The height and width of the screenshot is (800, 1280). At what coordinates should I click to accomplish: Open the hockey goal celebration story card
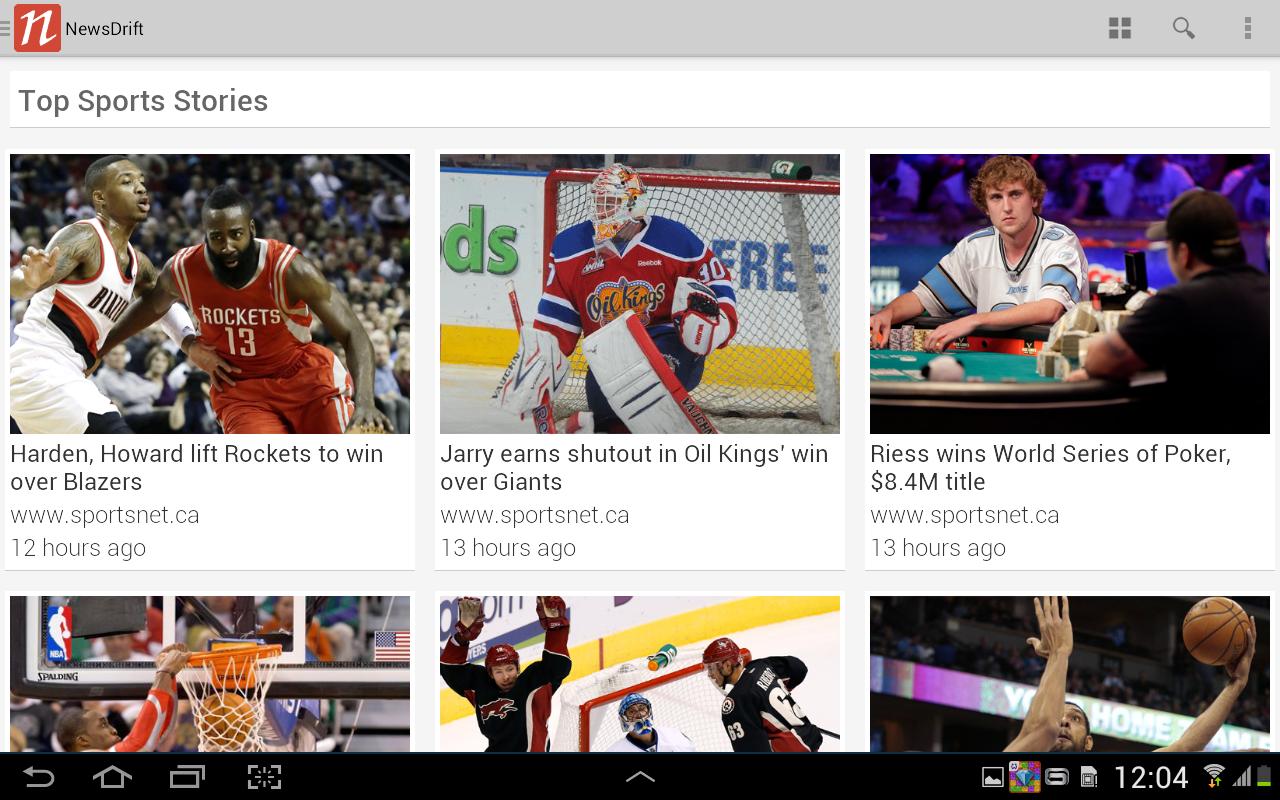[640, 673]
